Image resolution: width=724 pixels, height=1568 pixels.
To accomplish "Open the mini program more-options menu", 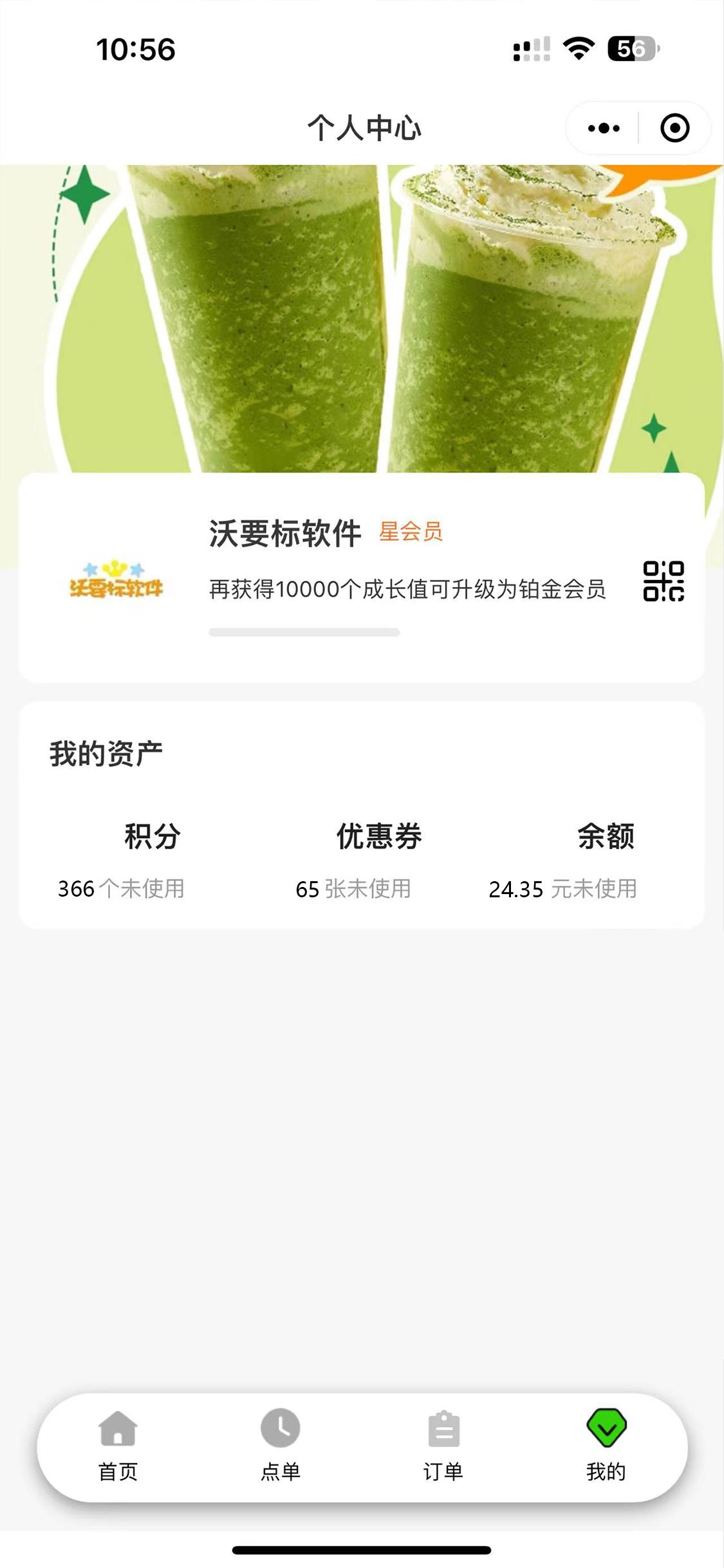I will [603, 128].
